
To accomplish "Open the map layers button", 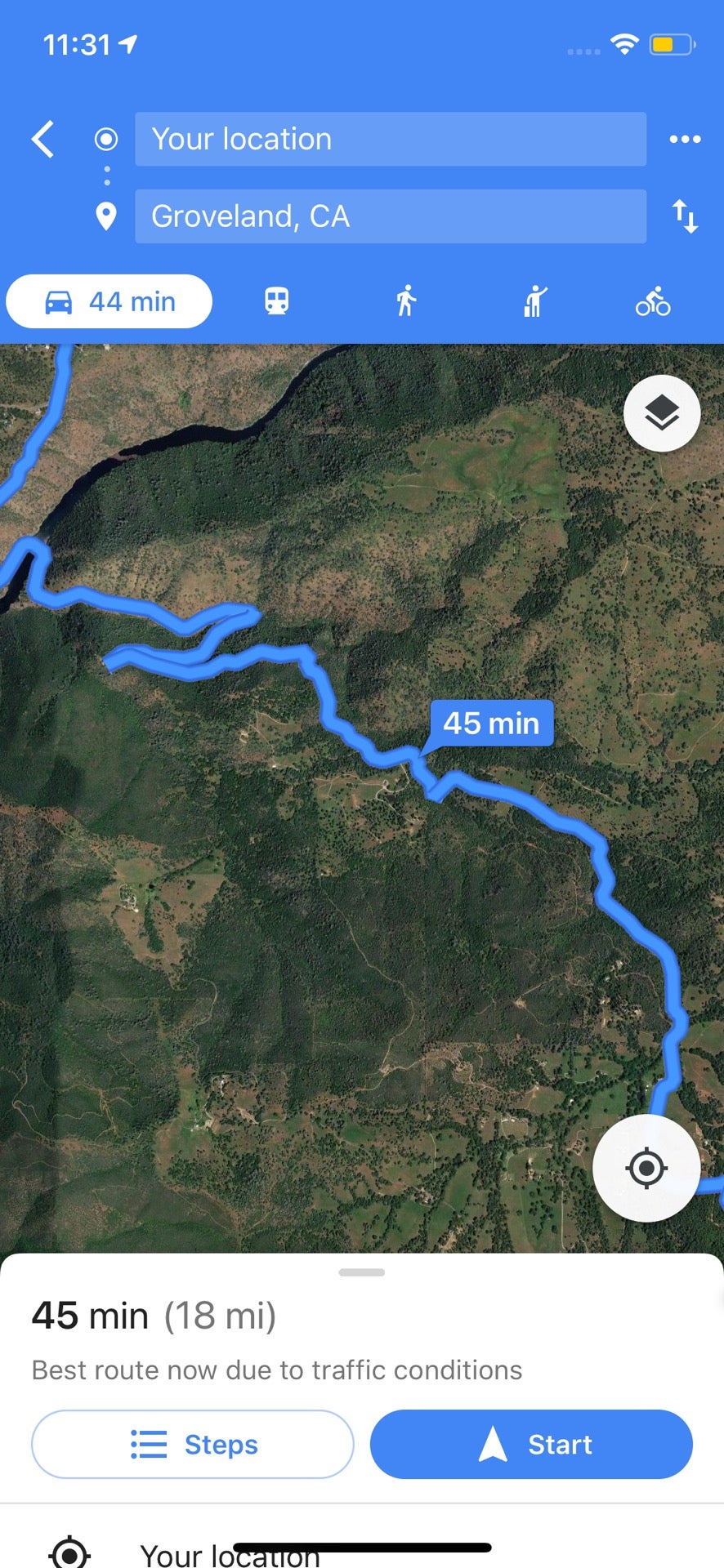I will pos(661,414).
